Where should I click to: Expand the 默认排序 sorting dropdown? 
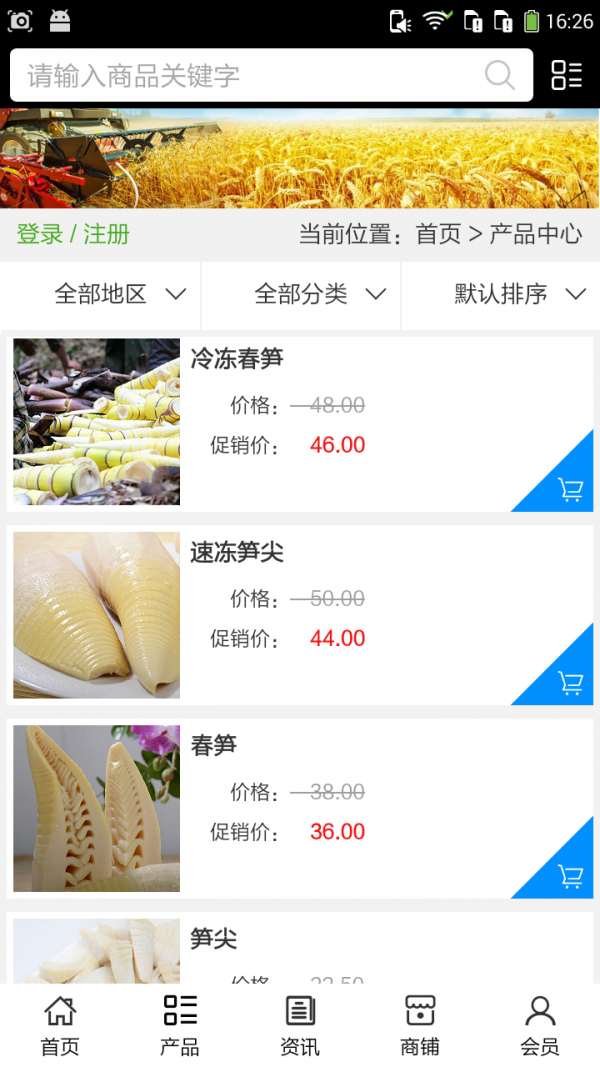(520, 294)
